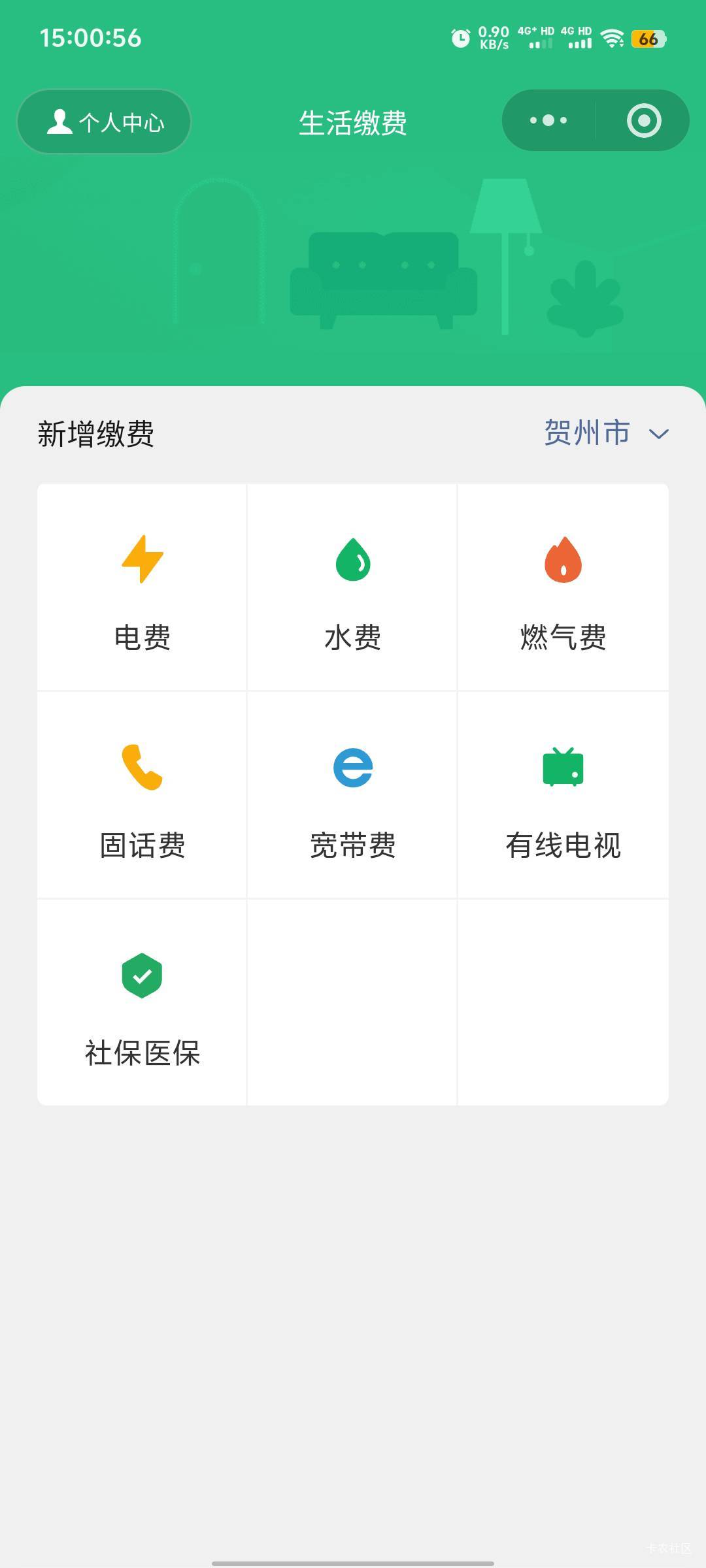The height and width of the screenshot is (1568, 706).
Task: Open 水费 water bill payment
Action: [352, 587]
